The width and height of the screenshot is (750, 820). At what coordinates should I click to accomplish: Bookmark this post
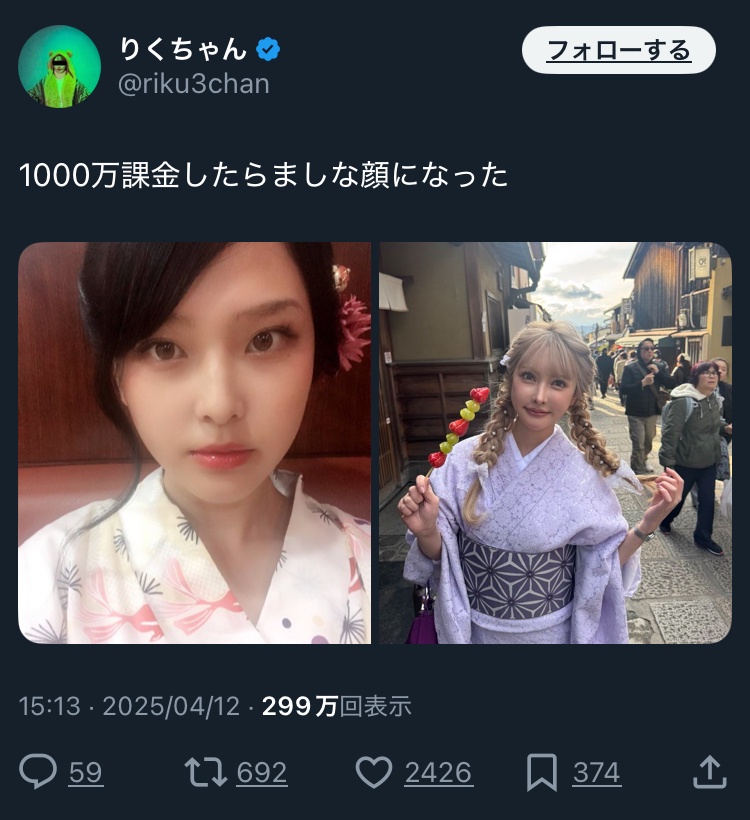pyautogui.click(x=541, y=772)
